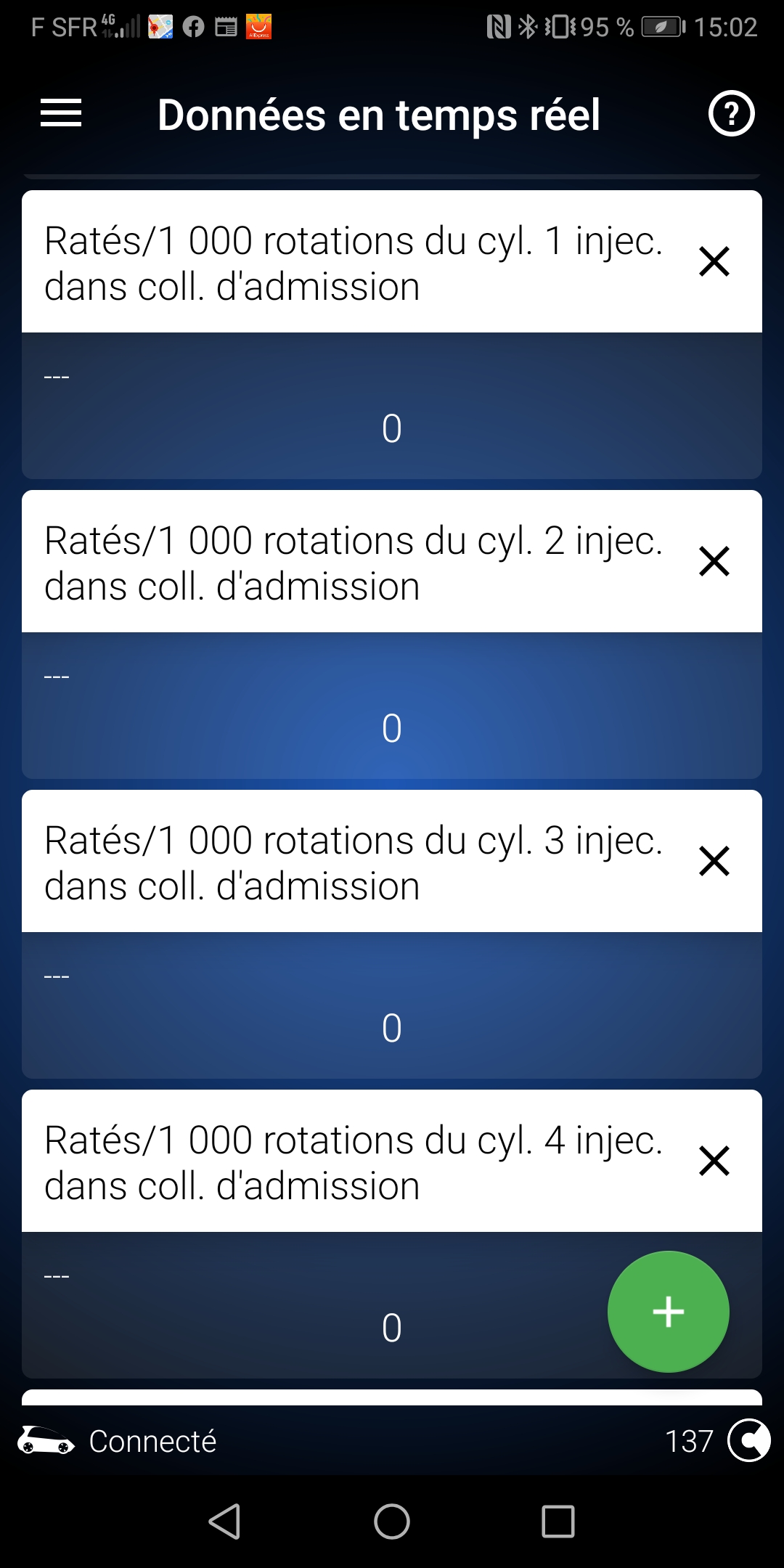Remove the cyl. 3 misfire data card
The image size is (784, 1568).
pyautogui.click(x=714, y=861)
